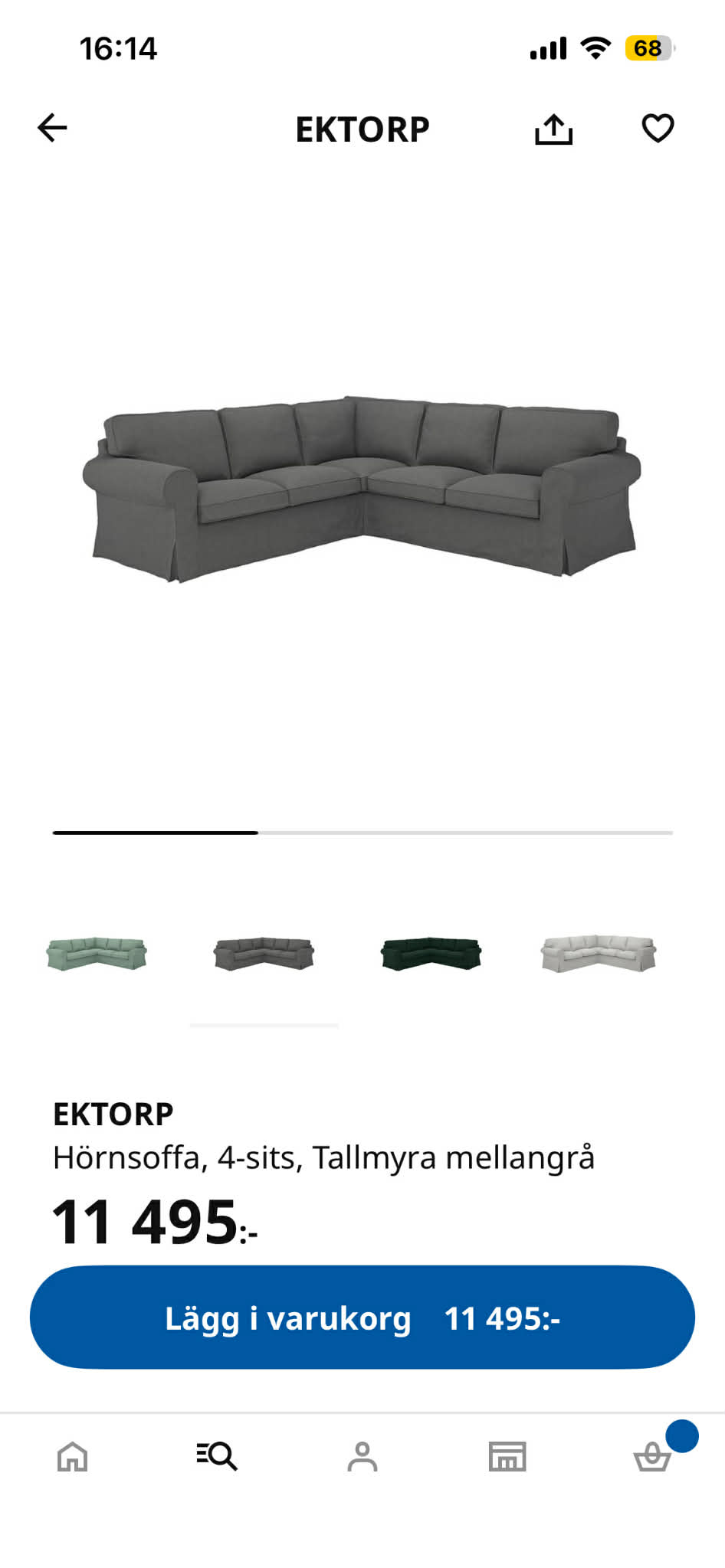Viewport: 725px width, 1568px height.
Task: Open the large sofa product image
Action: coord(362,488)
